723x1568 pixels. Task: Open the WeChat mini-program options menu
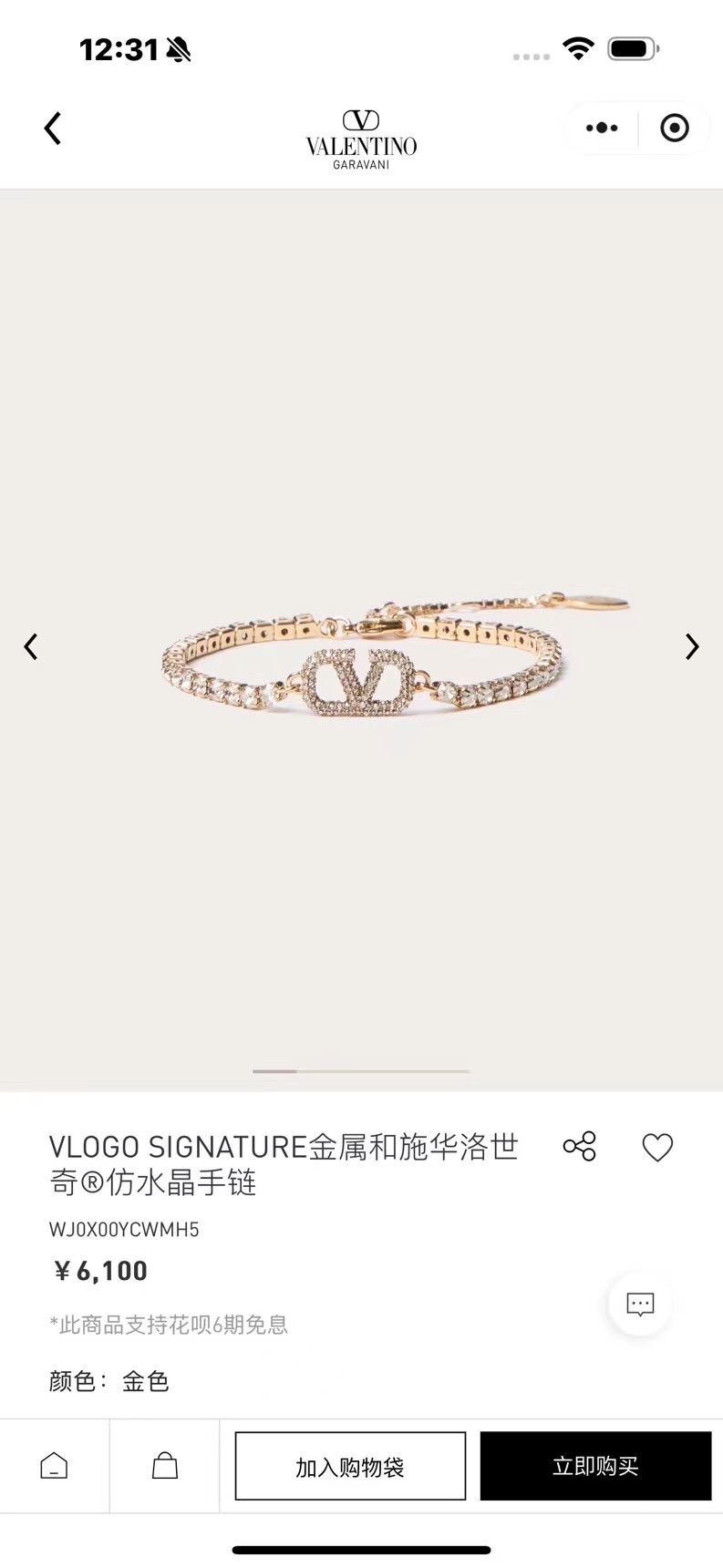(601, 128)
